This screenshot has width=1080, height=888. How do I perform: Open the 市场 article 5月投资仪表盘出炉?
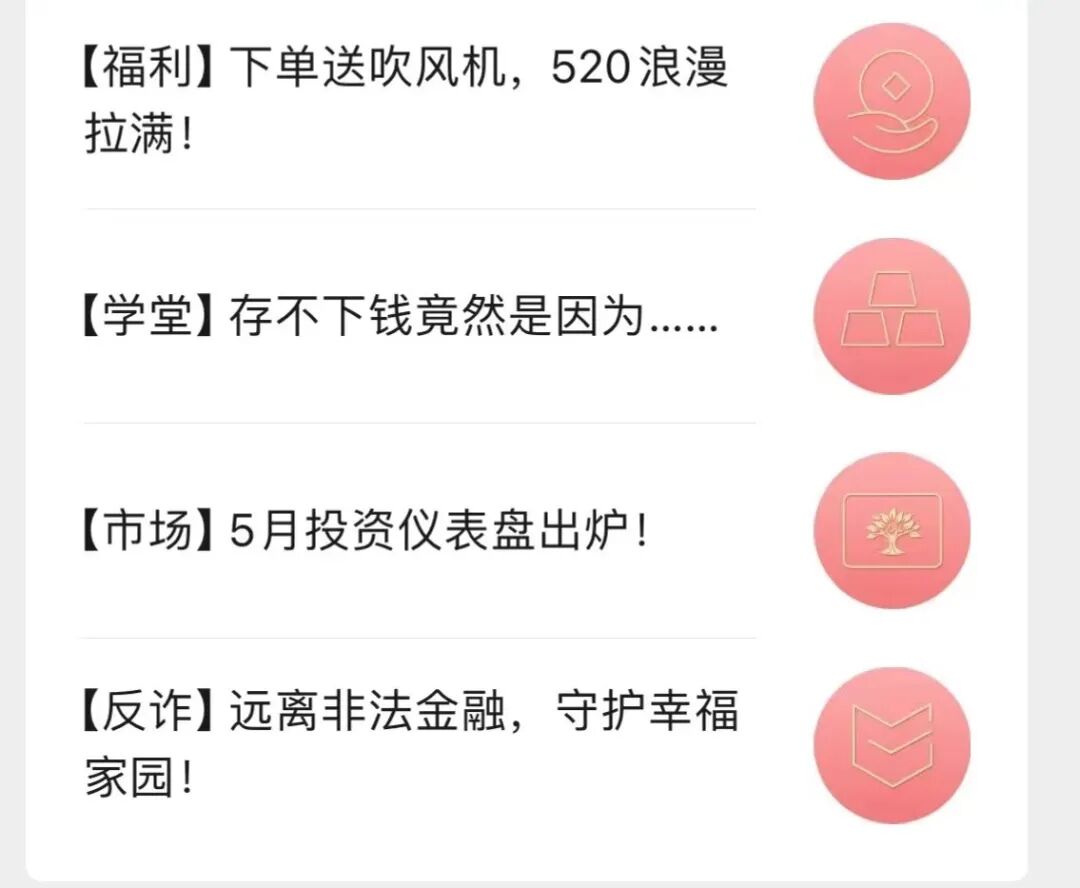pos(365,530)
